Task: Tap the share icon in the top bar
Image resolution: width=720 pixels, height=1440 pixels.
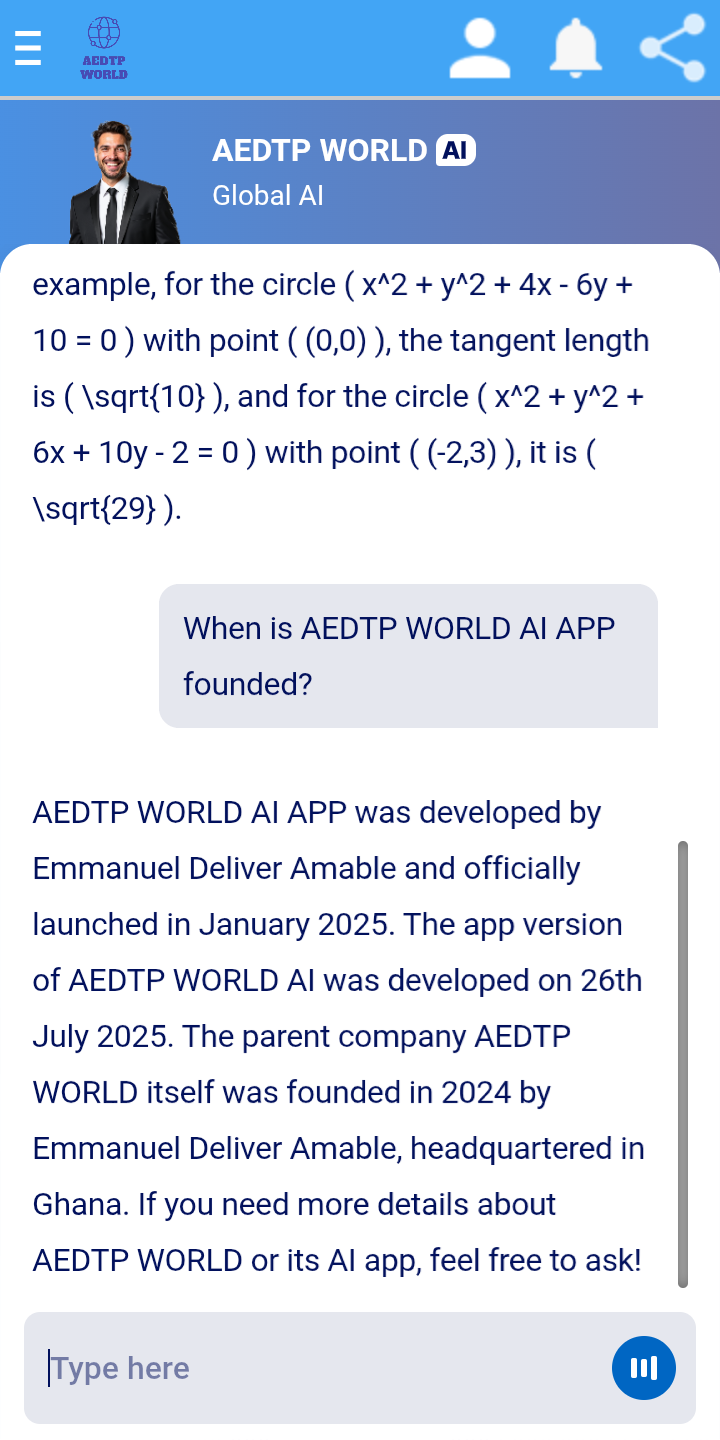Action: pyautogui.click(x=672, y=47)
